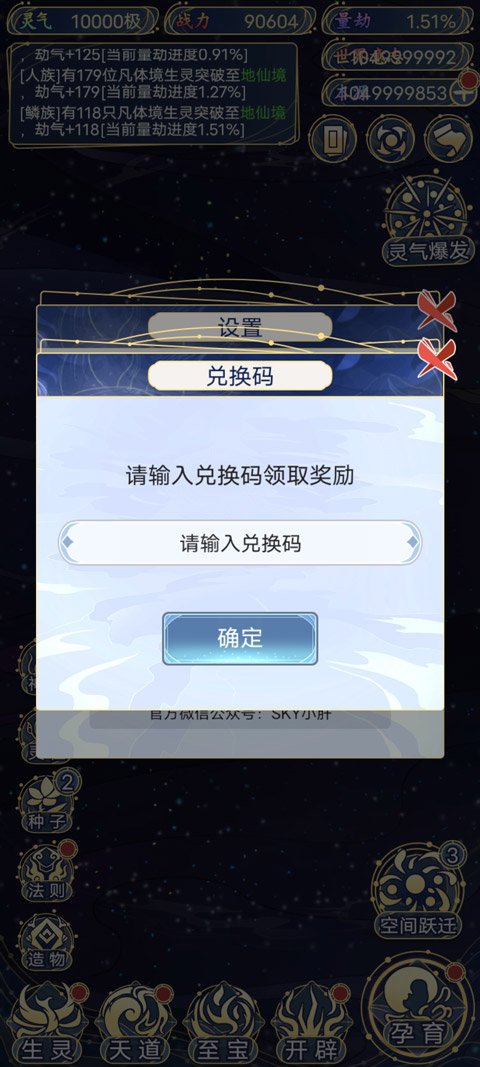Switch to the 生灵 tab
The height and width of the screenshot is (1067, 480).
point(50,1023)
